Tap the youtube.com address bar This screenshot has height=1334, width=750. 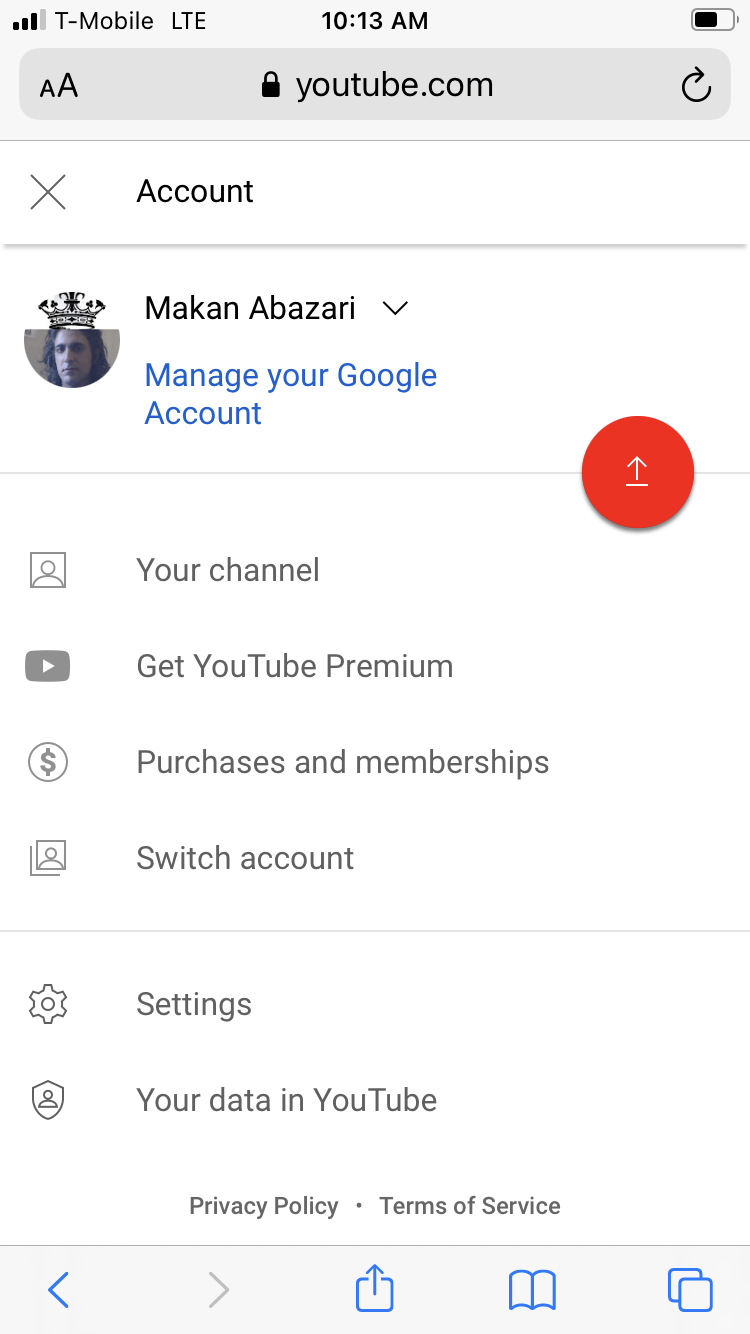point(376,86)
